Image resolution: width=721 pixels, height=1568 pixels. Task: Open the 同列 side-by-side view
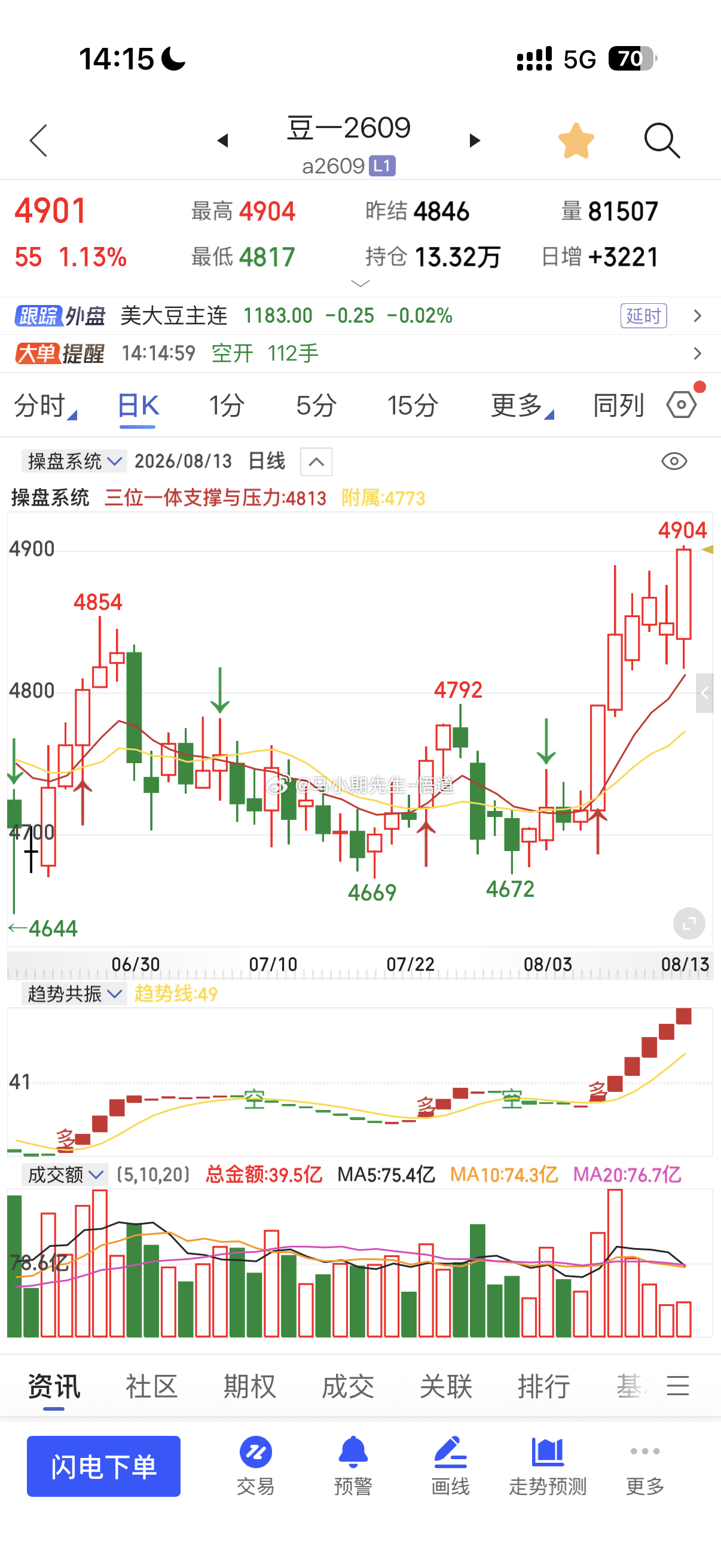click(x=618, y=405)
